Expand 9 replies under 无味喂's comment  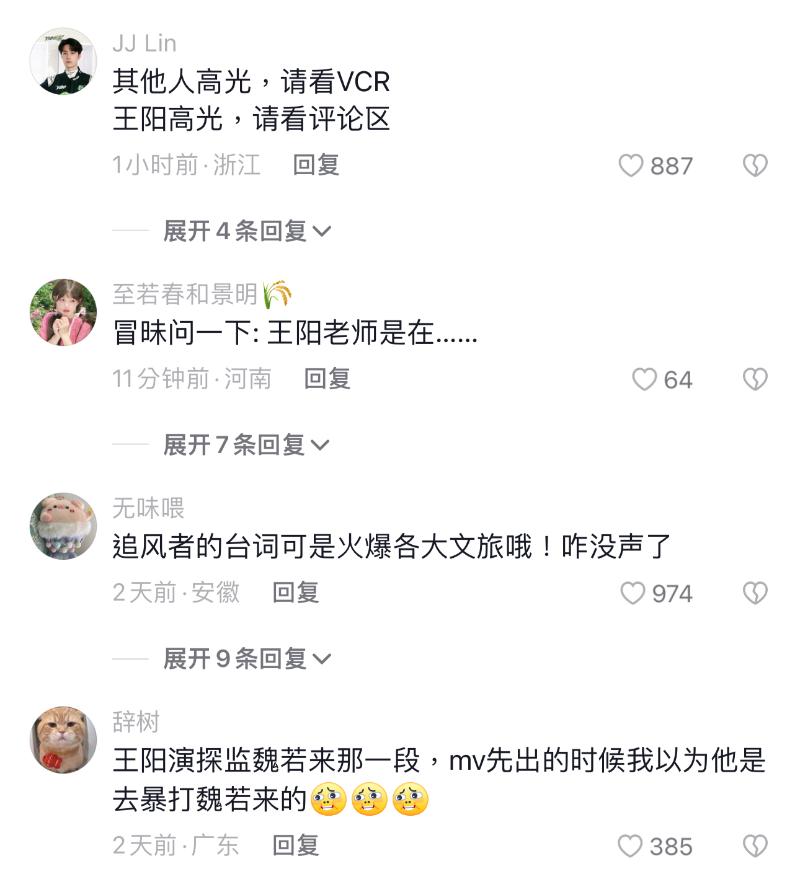coord(246,659)
